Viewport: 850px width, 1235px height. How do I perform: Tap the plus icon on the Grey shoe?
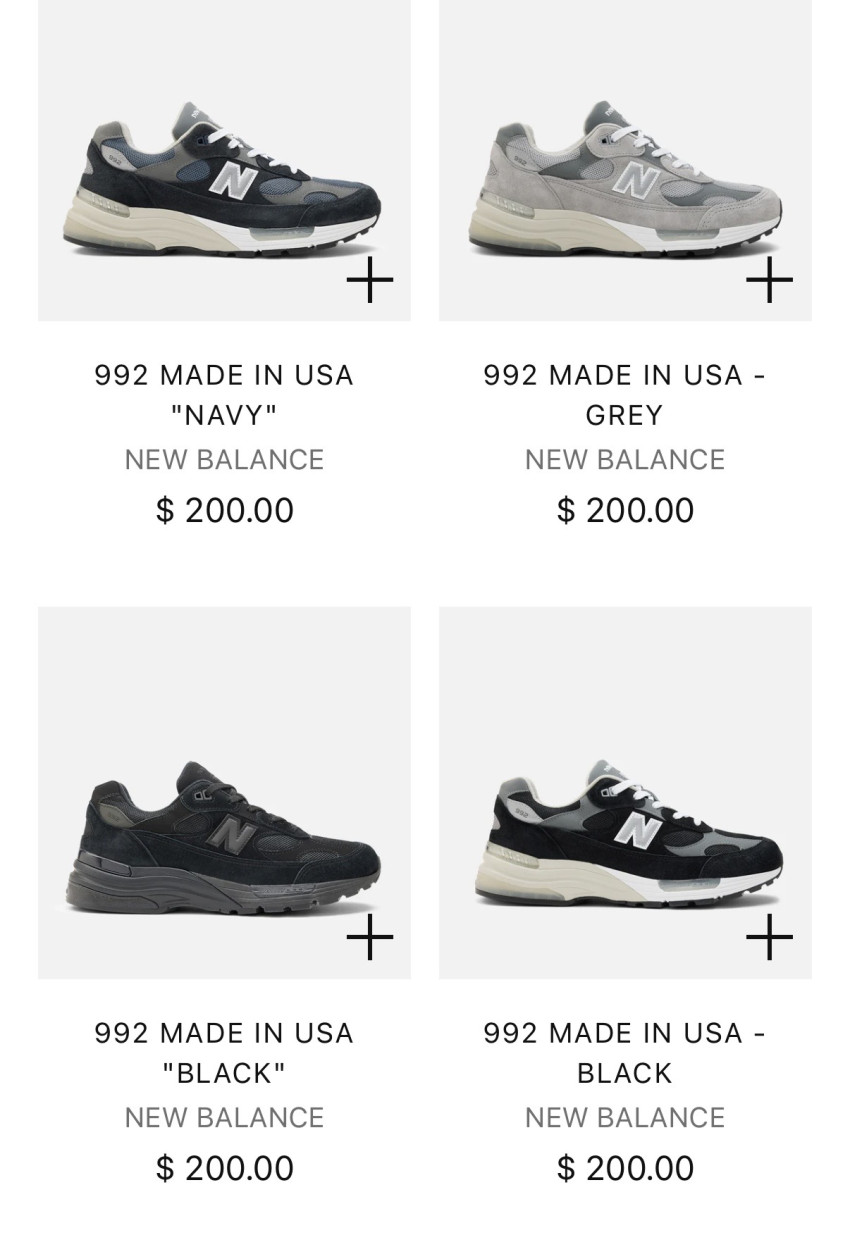[770, 280]
